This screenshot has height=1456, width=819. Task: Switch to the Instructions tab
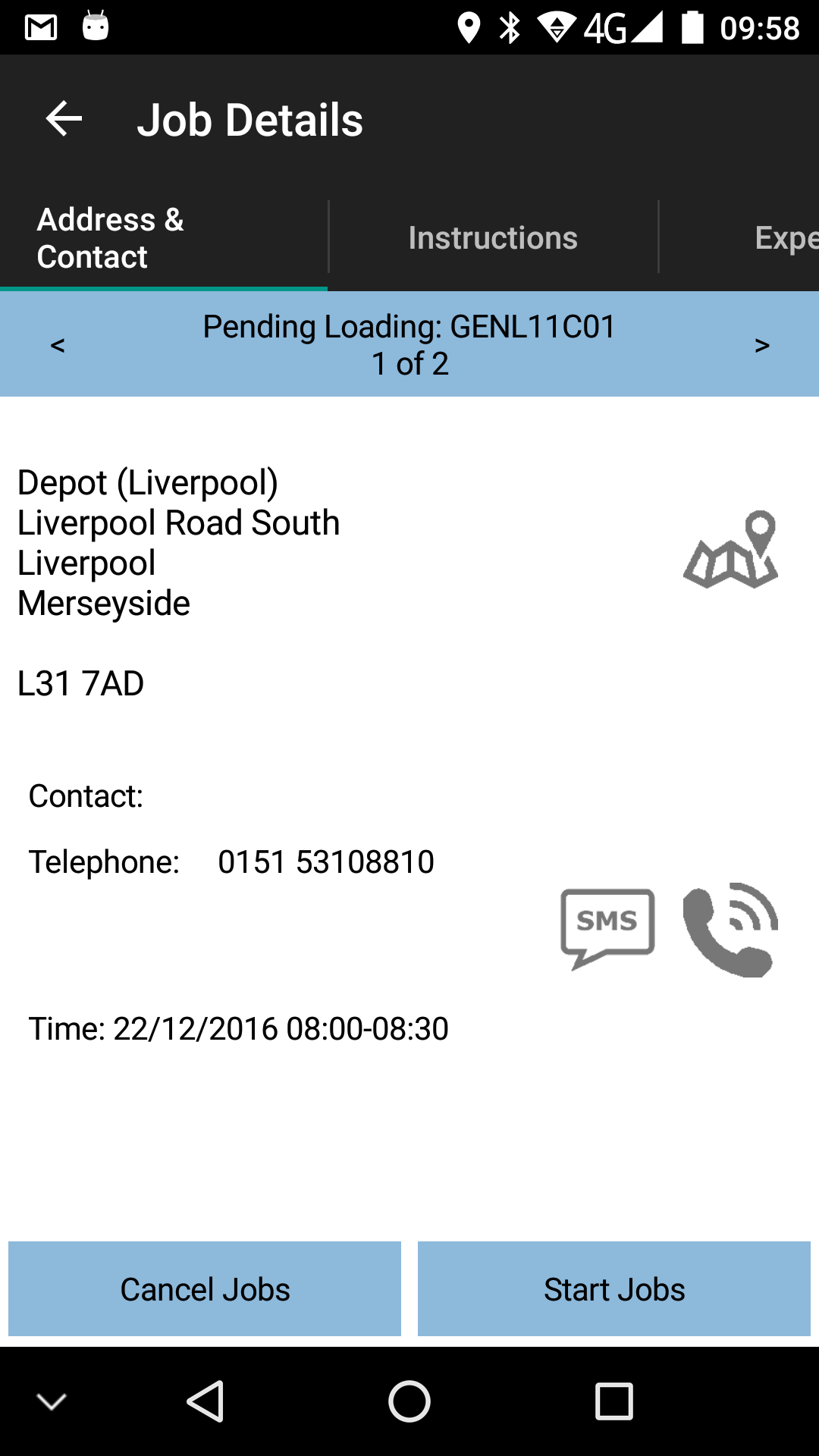point(493,238)
